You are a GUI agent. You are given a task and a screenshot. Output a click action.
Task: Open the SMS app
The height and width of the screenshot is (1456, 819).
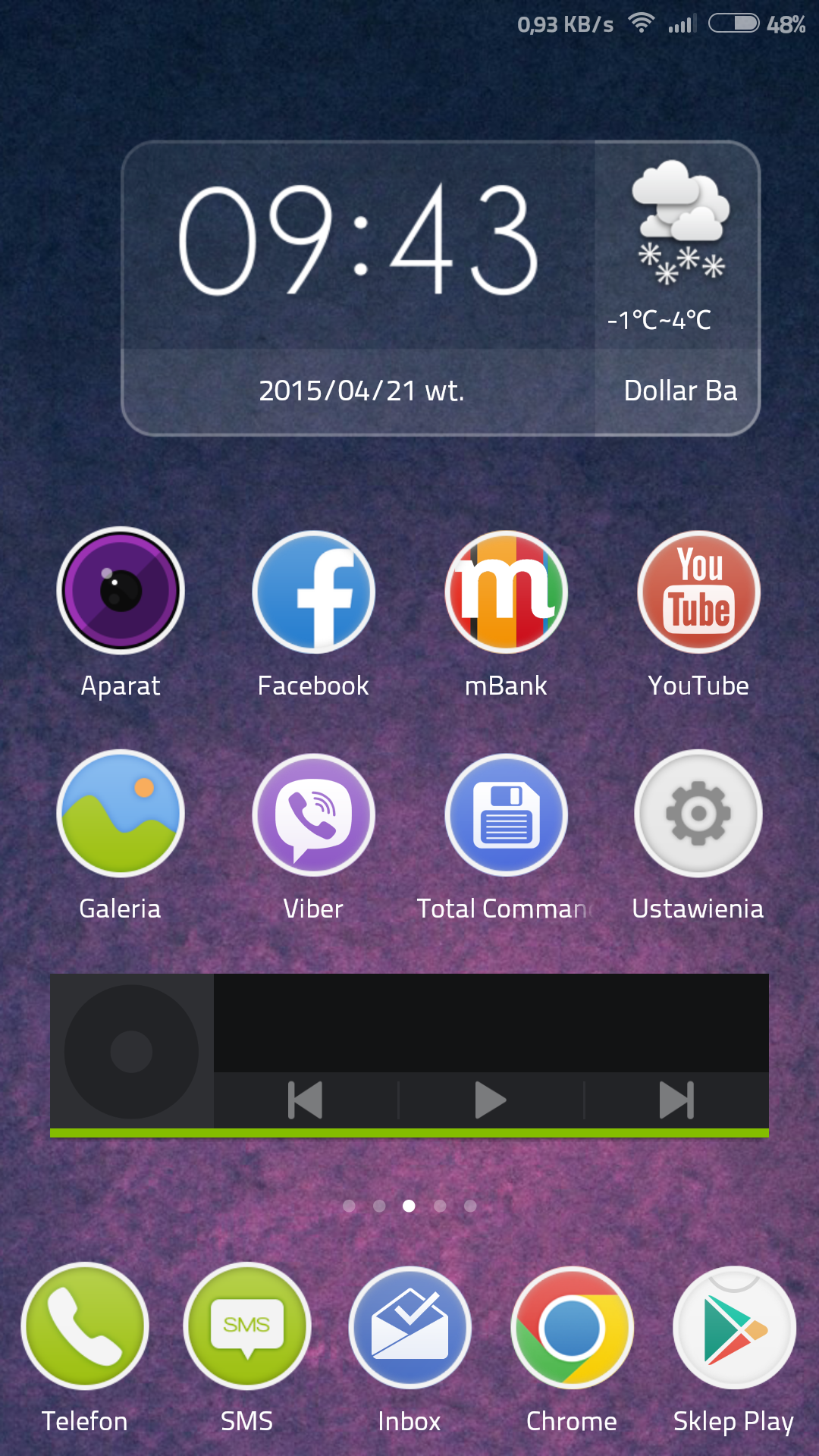coord(247,1327)
